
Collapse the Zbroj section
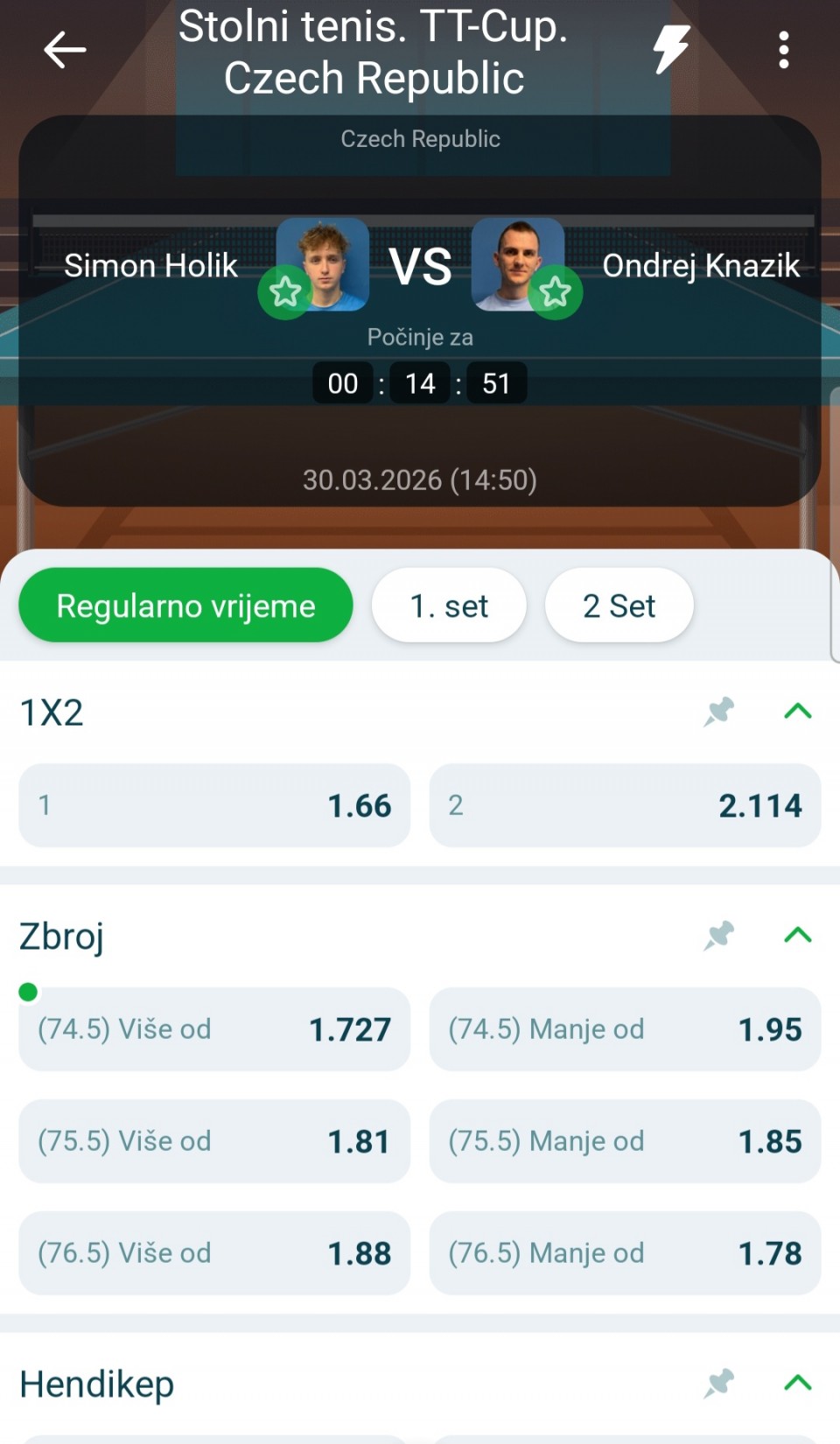tap(798, 936)
